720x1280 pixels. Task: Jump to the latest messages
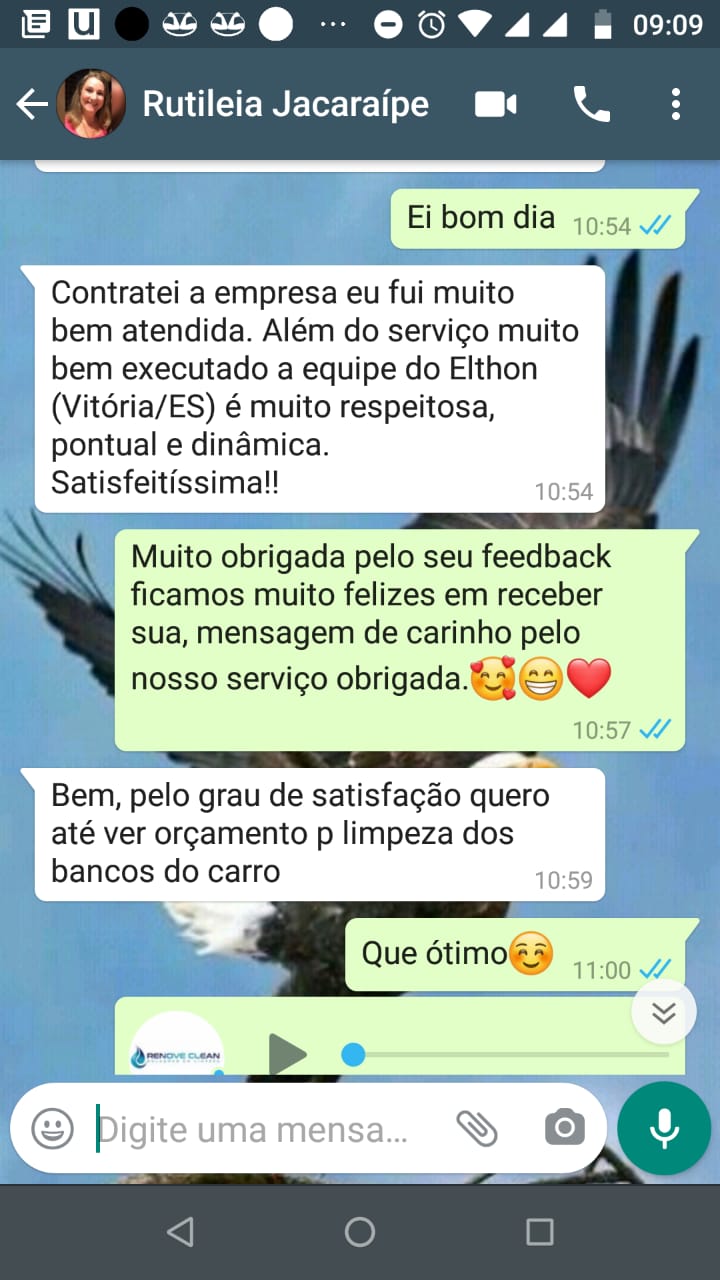[664, 1014]
